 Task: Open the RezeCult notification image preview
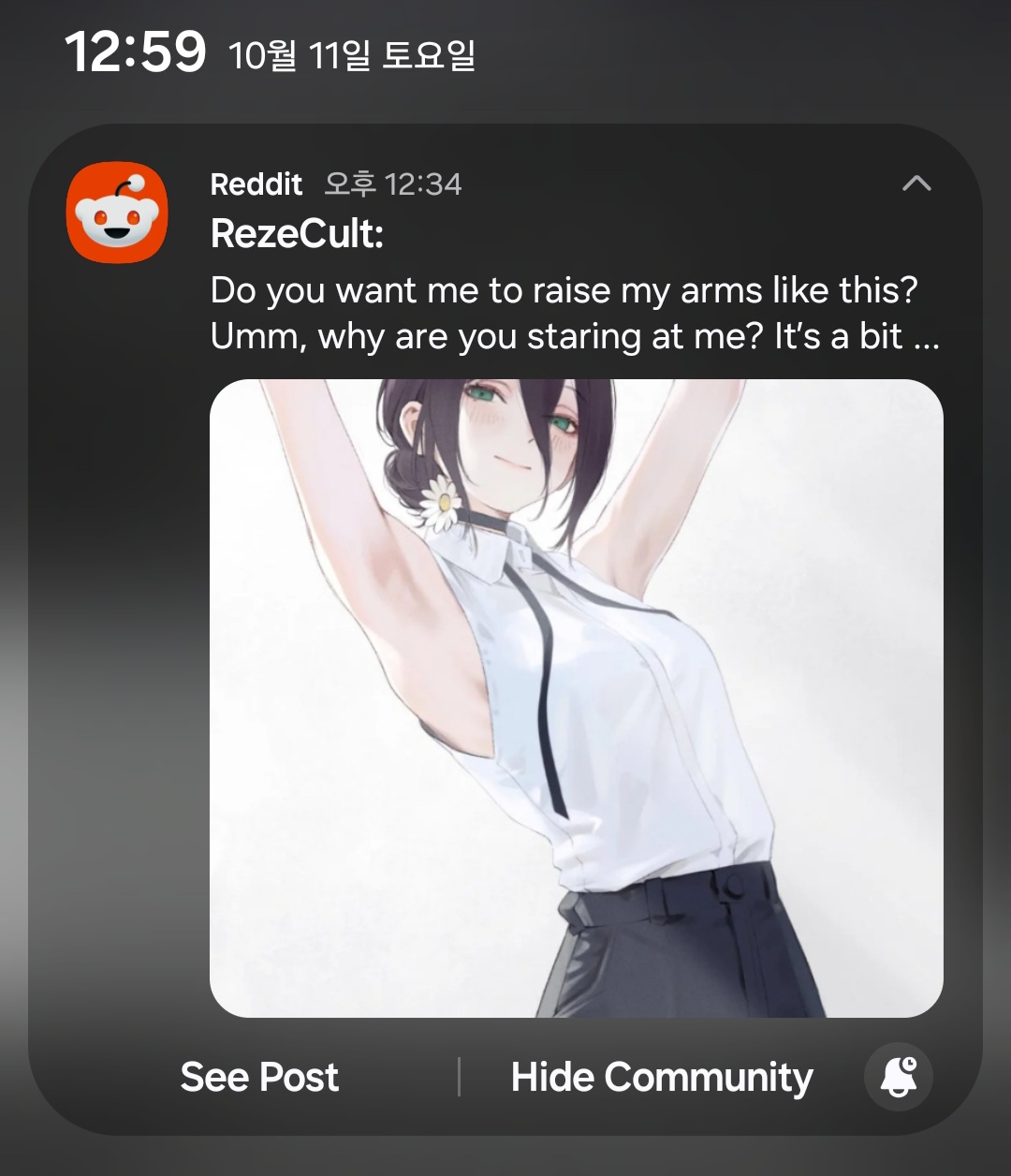[x=576, y=698]
